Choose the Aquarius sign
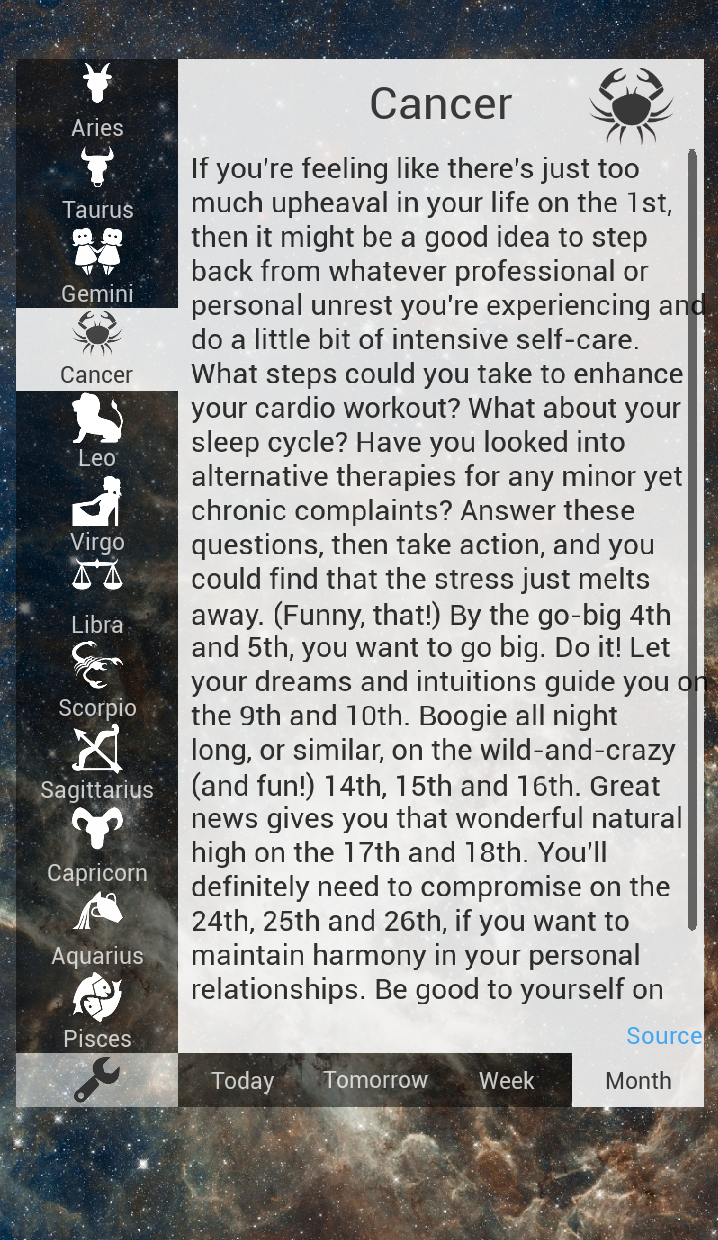 point(97,929)
